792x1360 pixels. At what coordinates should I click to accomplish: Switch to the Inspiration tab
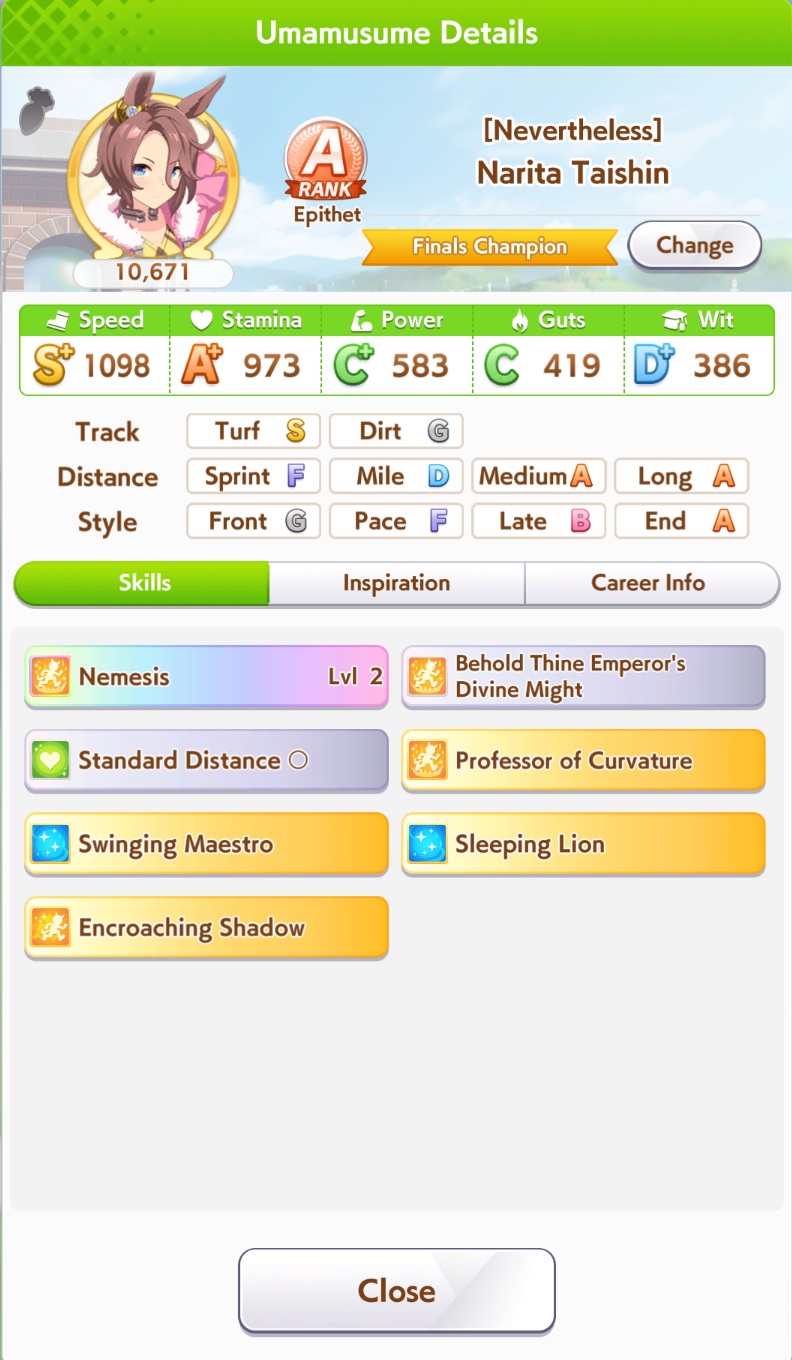tap(396, 583)
